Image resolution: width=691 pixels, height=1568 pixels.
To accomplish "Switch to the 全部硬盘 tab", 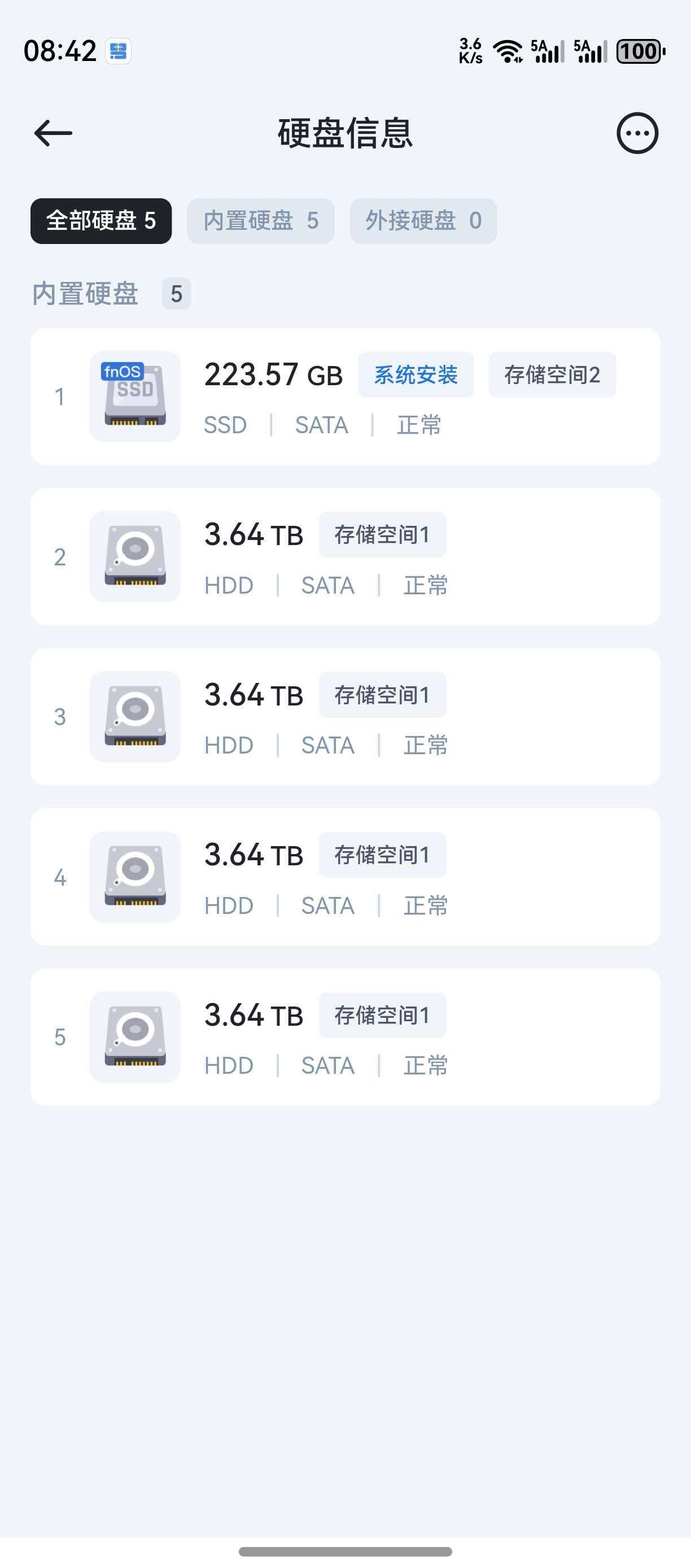I will [101, 221].
